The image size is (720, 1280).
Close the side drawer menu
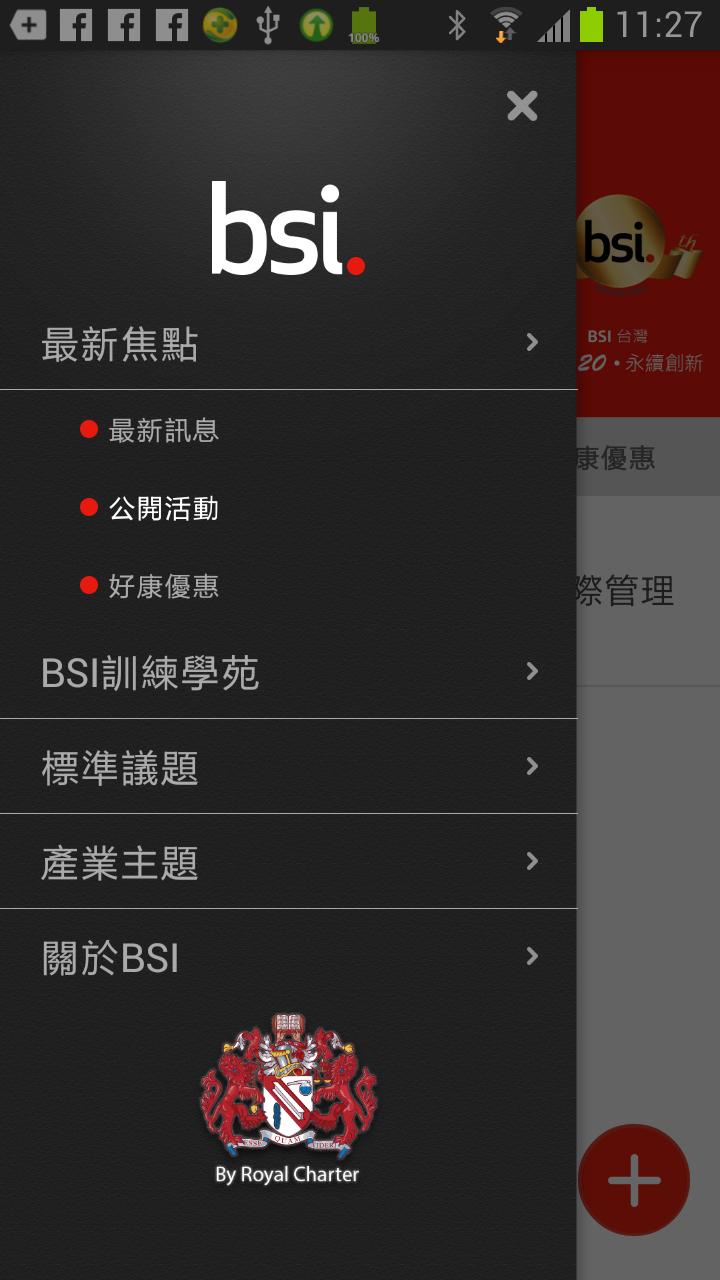point(522,106)
